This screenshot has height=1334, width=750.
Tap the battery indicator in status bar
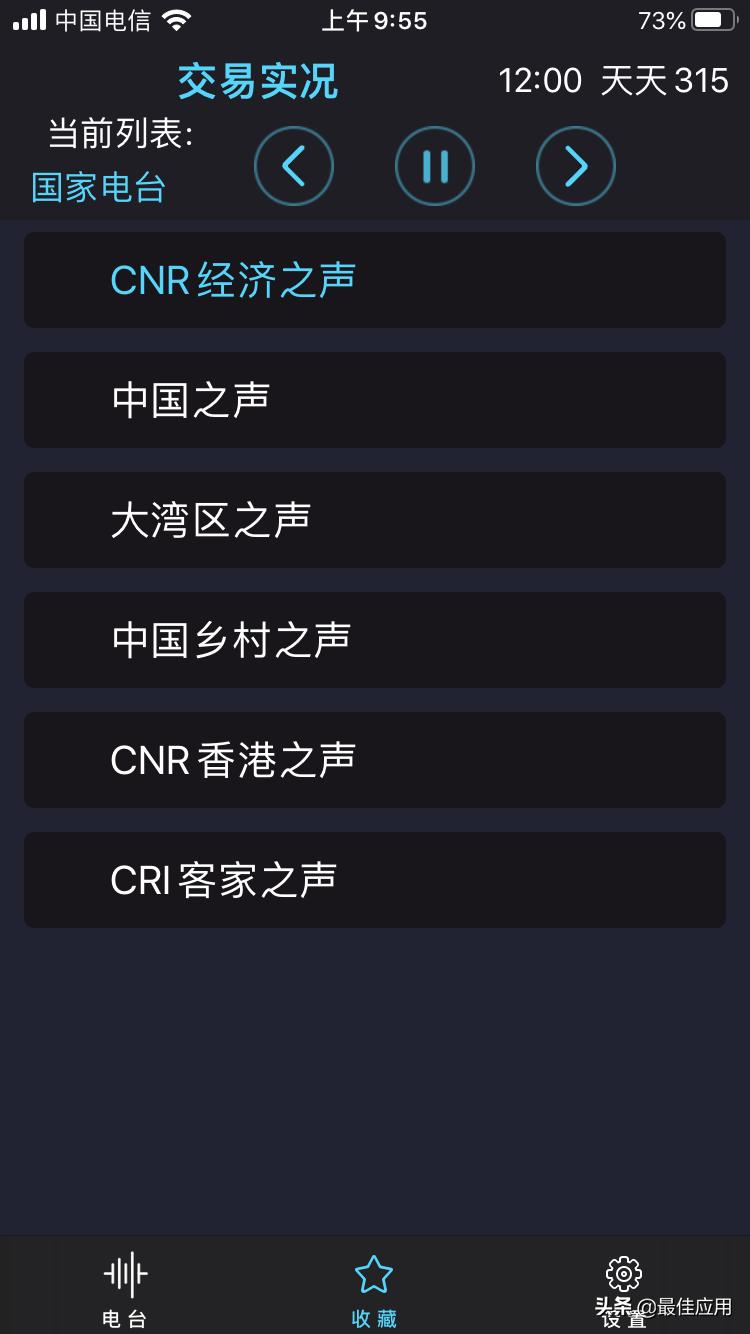(x=712, y=18)
